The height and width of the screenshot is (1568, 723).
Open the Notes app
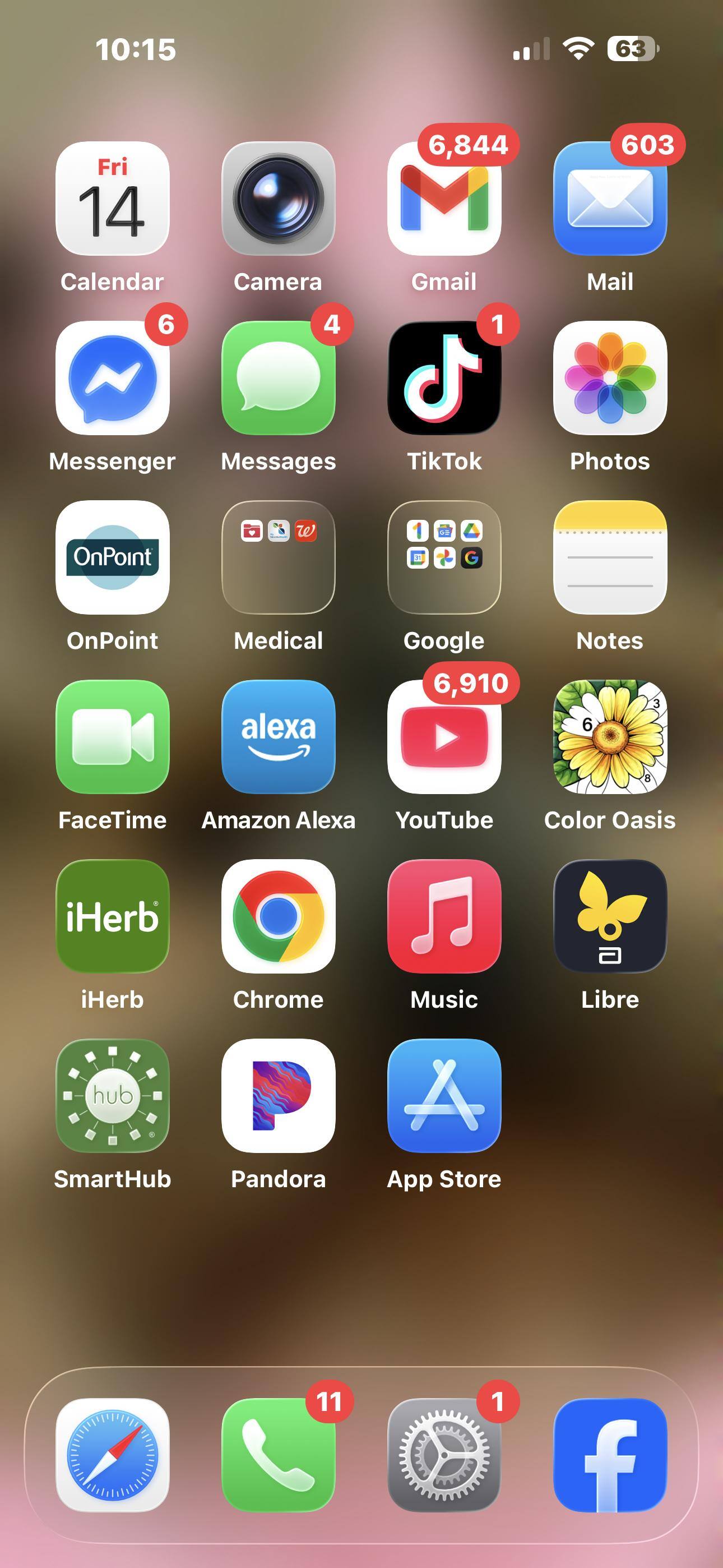click(610, 557)
